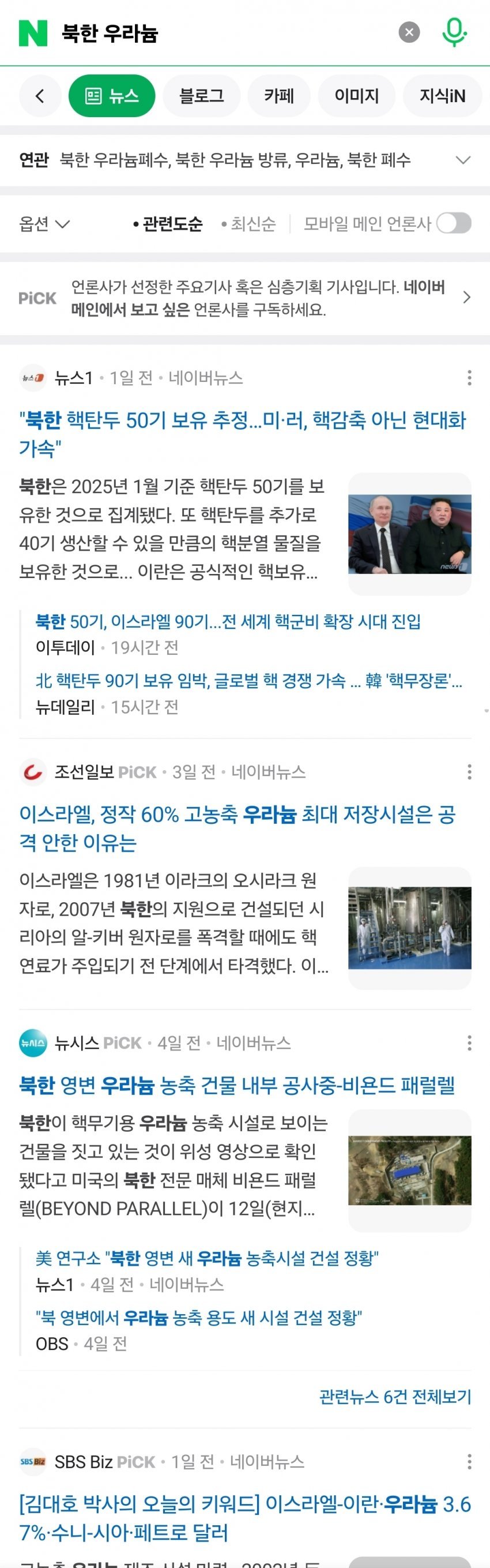
Task: Clear the search query text
Action: [409, 32]
